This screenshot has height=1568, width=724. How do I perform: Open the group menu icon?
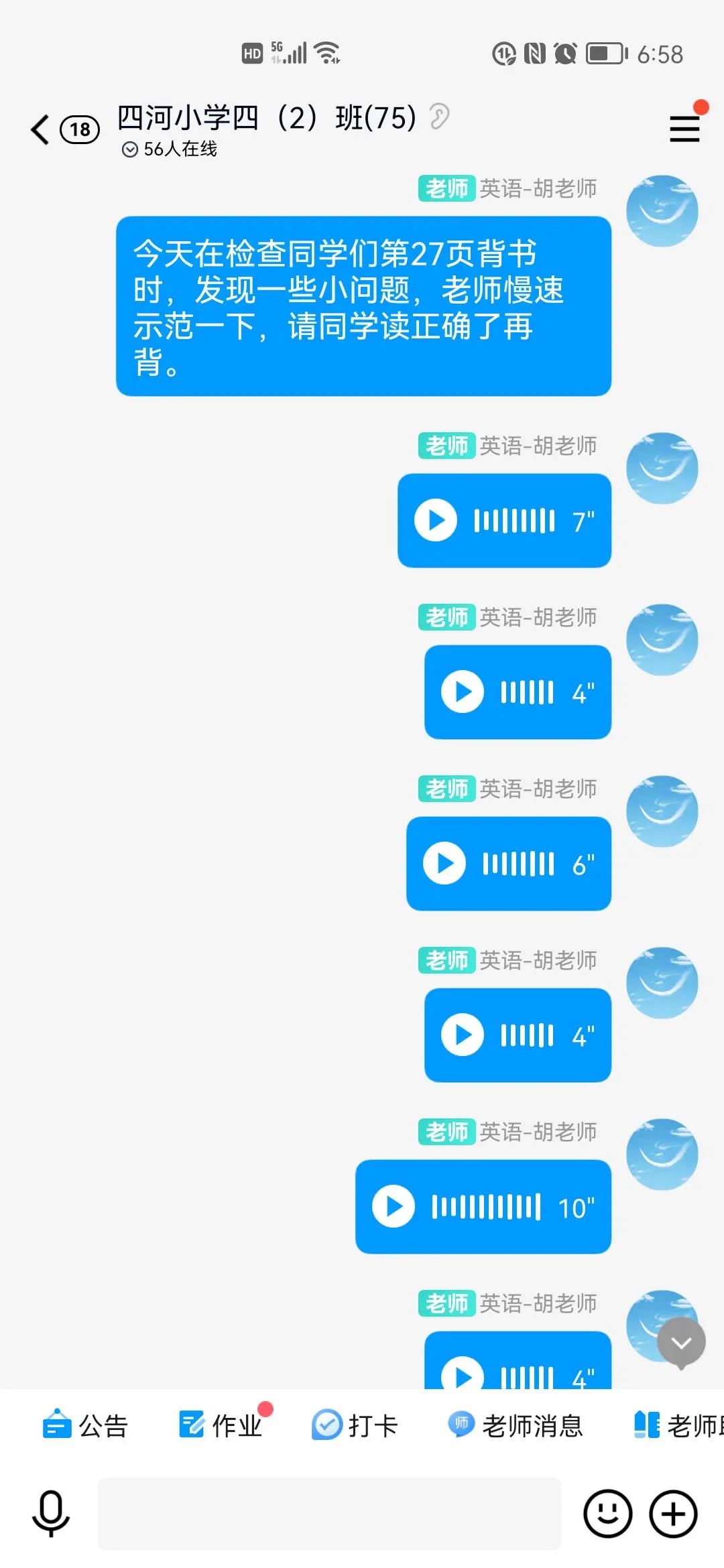pyautogui.click(x=684, y=128)
